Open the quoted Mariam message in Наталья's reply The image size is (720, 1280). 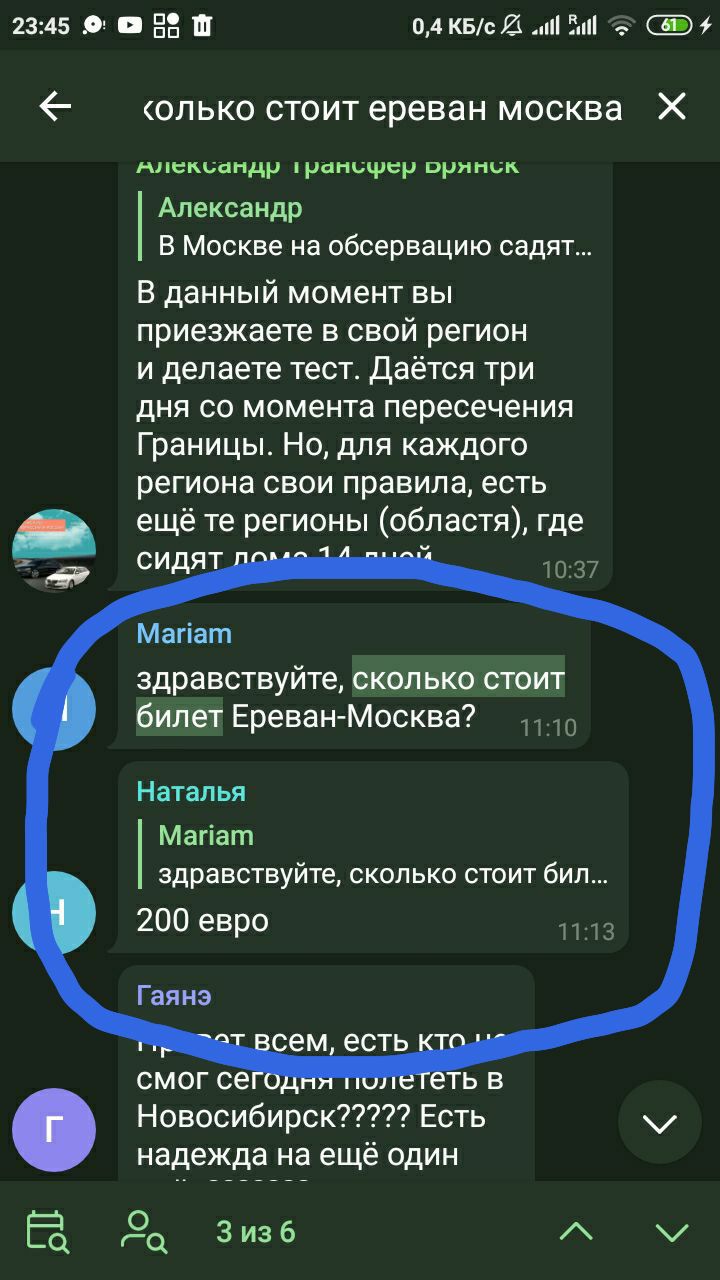pyautogui.click(x=382, y=855)
